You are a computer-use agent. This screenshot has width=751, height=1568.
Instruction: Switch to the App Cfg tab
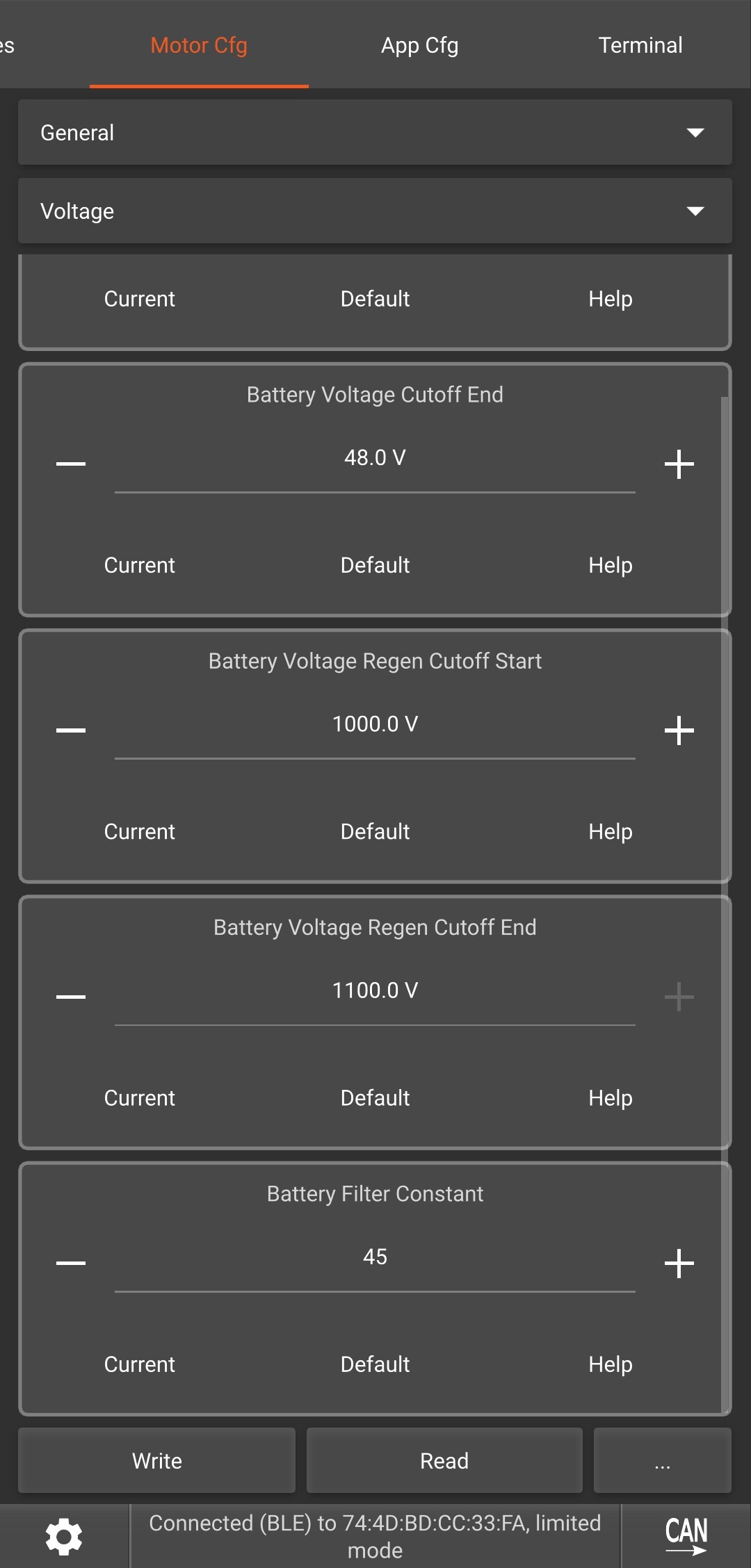(419, 46)
